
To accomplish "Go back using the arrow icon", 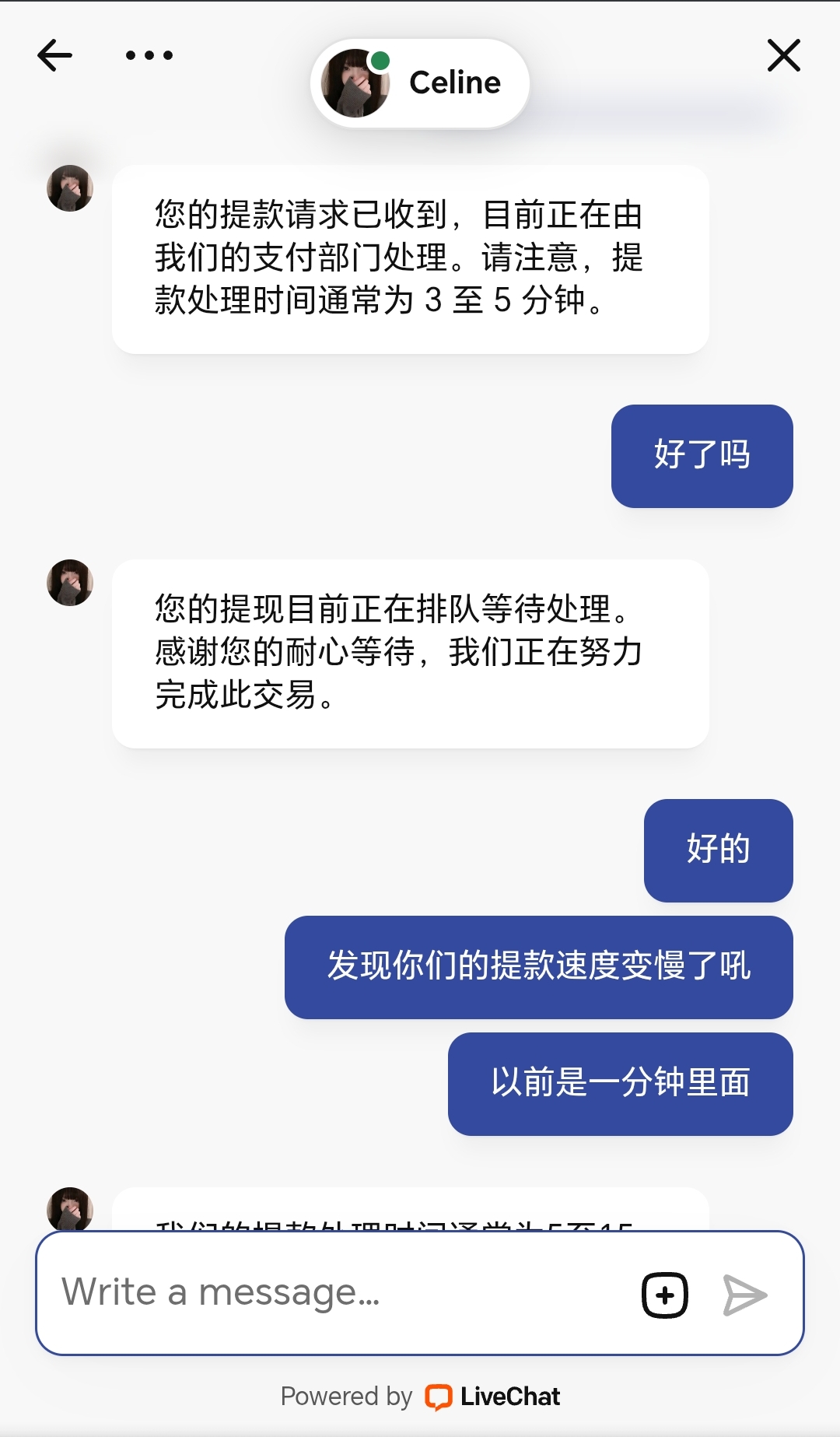I will click(x=54, y=55).
